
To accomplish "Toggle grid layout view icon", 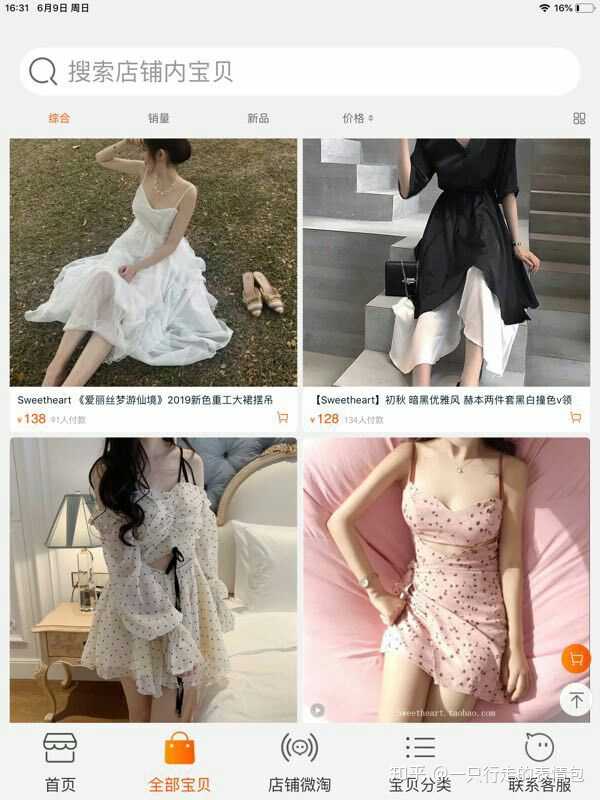I will coord(579,118).
